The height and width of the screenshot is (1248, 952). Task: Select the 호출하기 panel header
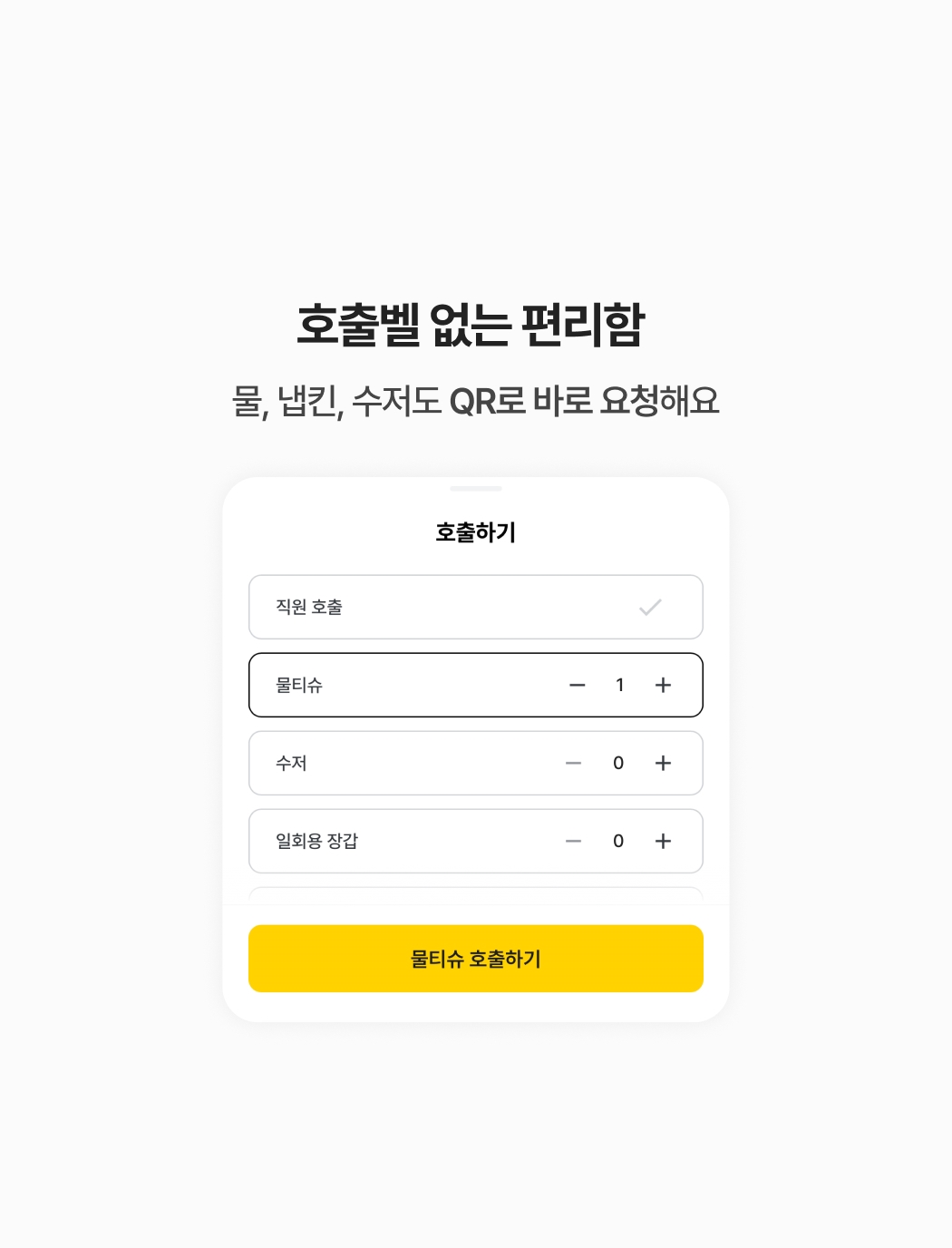pyautogui.click(x=476, y=531)
